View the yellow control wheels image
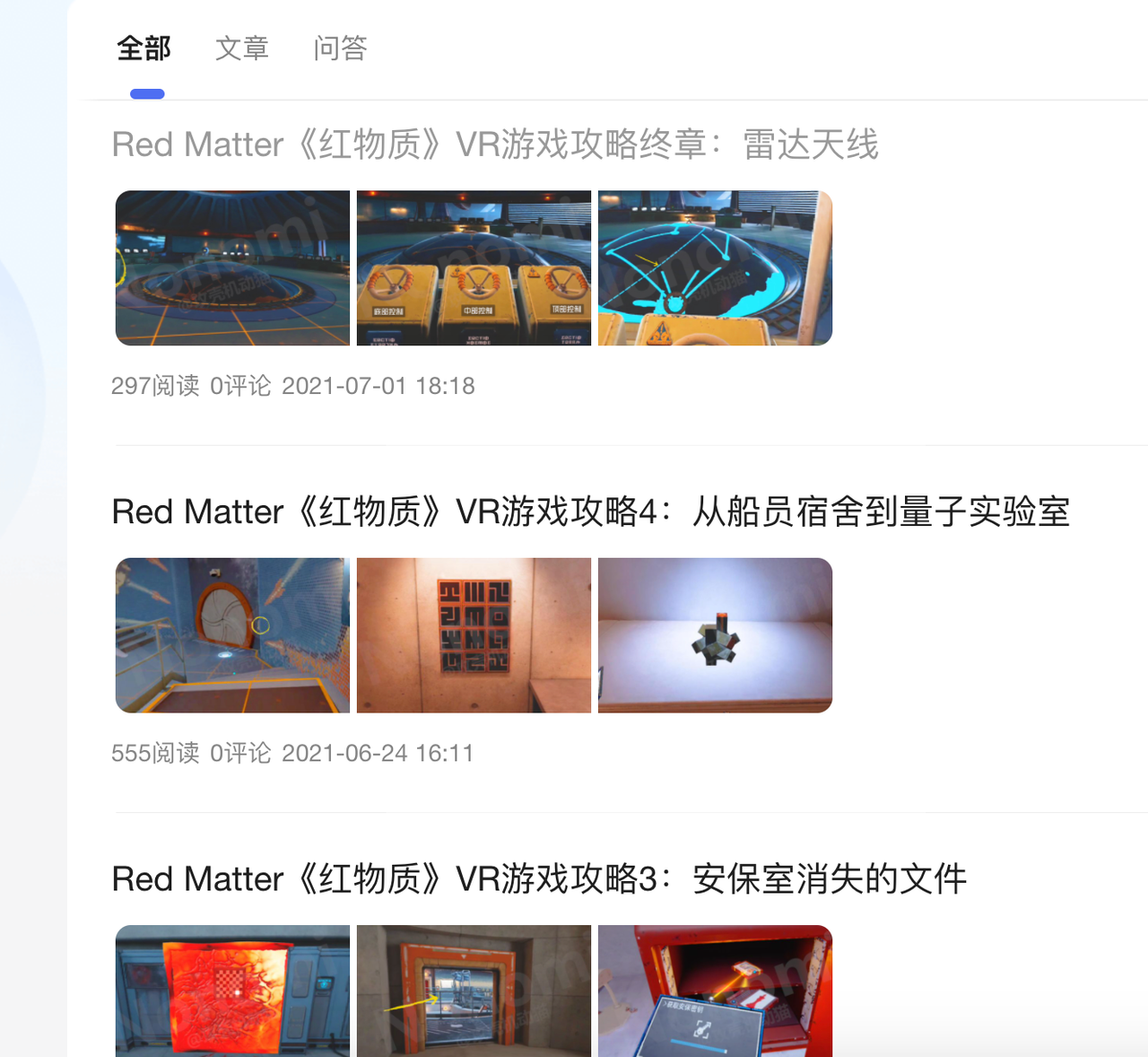 (x=474, y=268)
